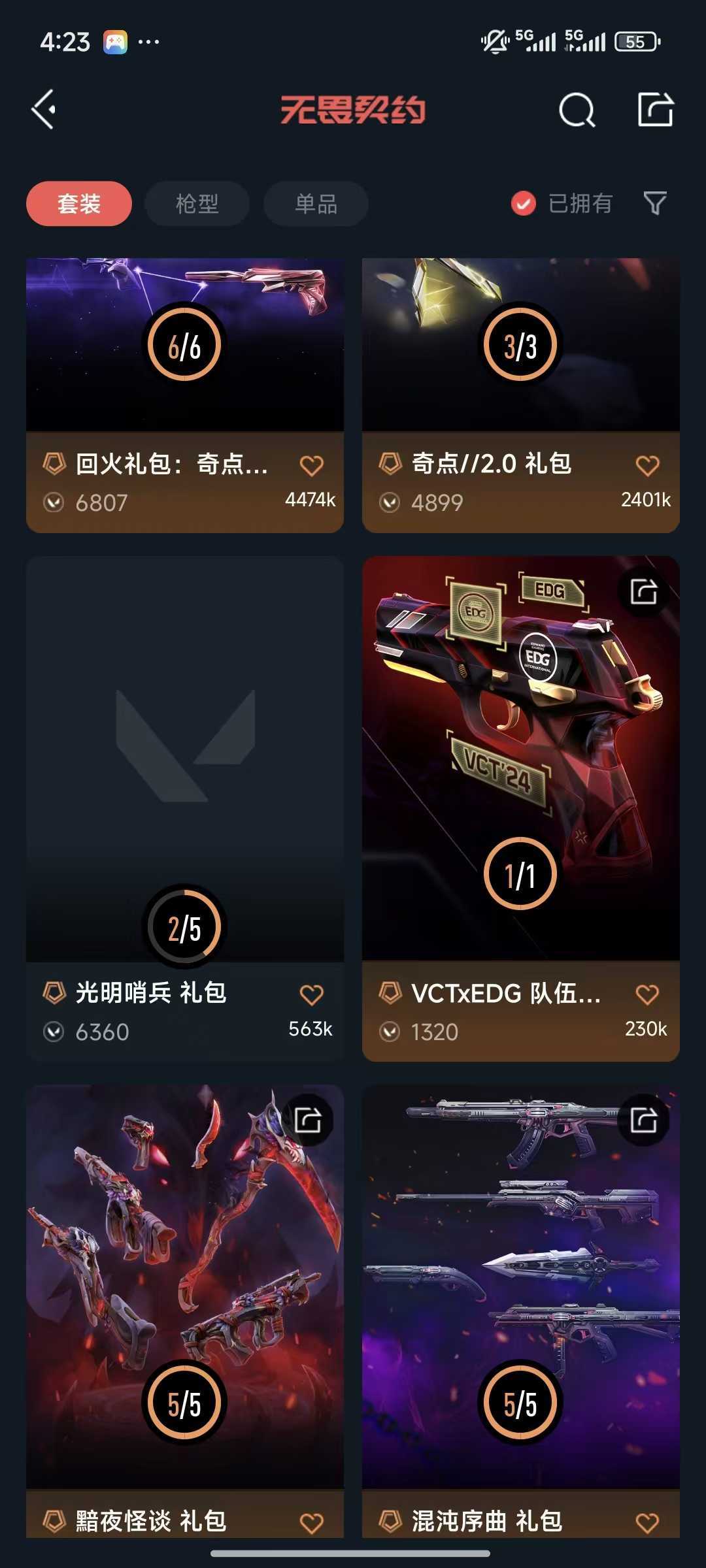Switch to the 单品 tab

pyautogui.click(x=316, y=204)
